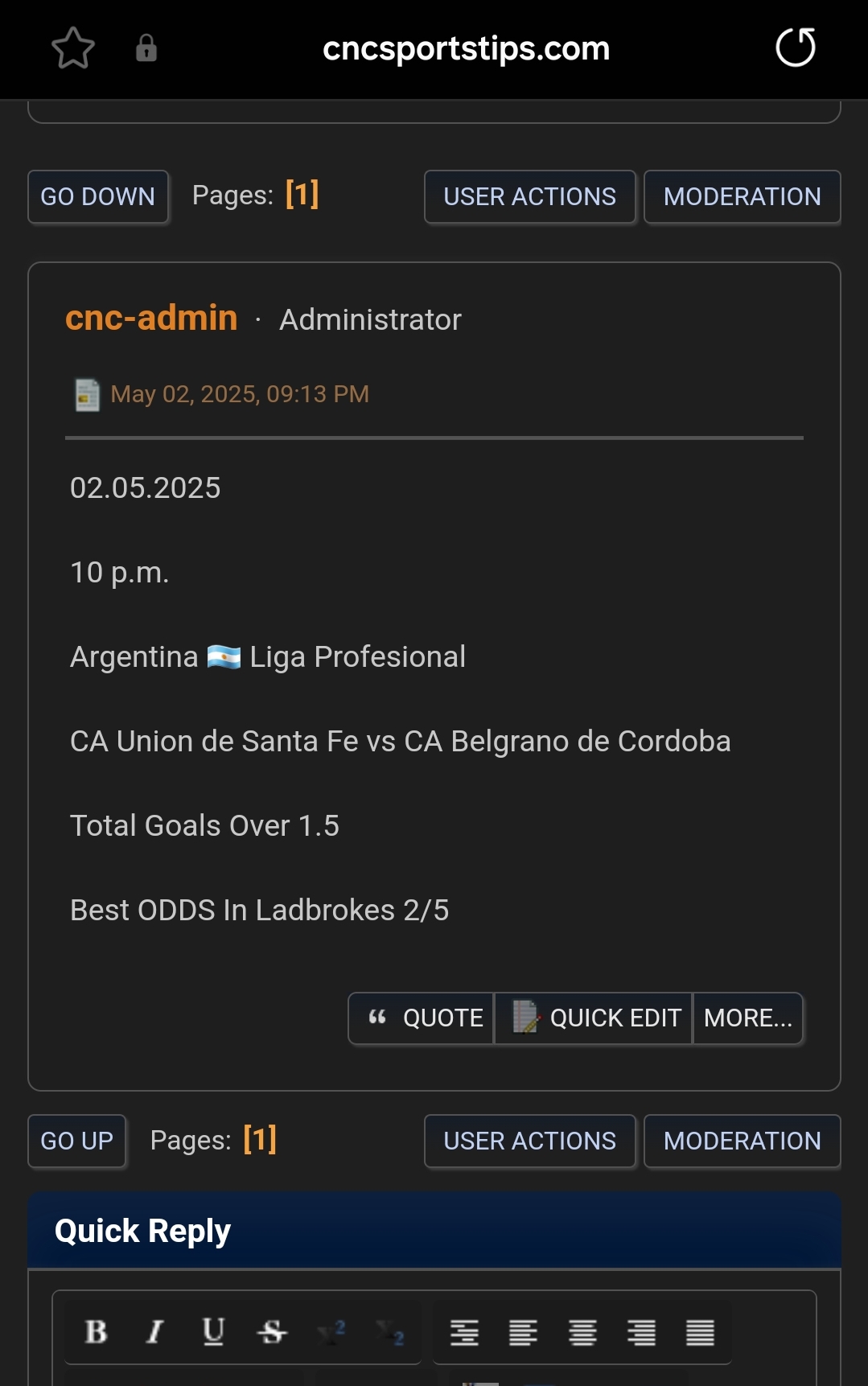Viewport: 868px width, 1386px height.
Task: Open the bottom Moderation menu
Action: point(742,1141)
